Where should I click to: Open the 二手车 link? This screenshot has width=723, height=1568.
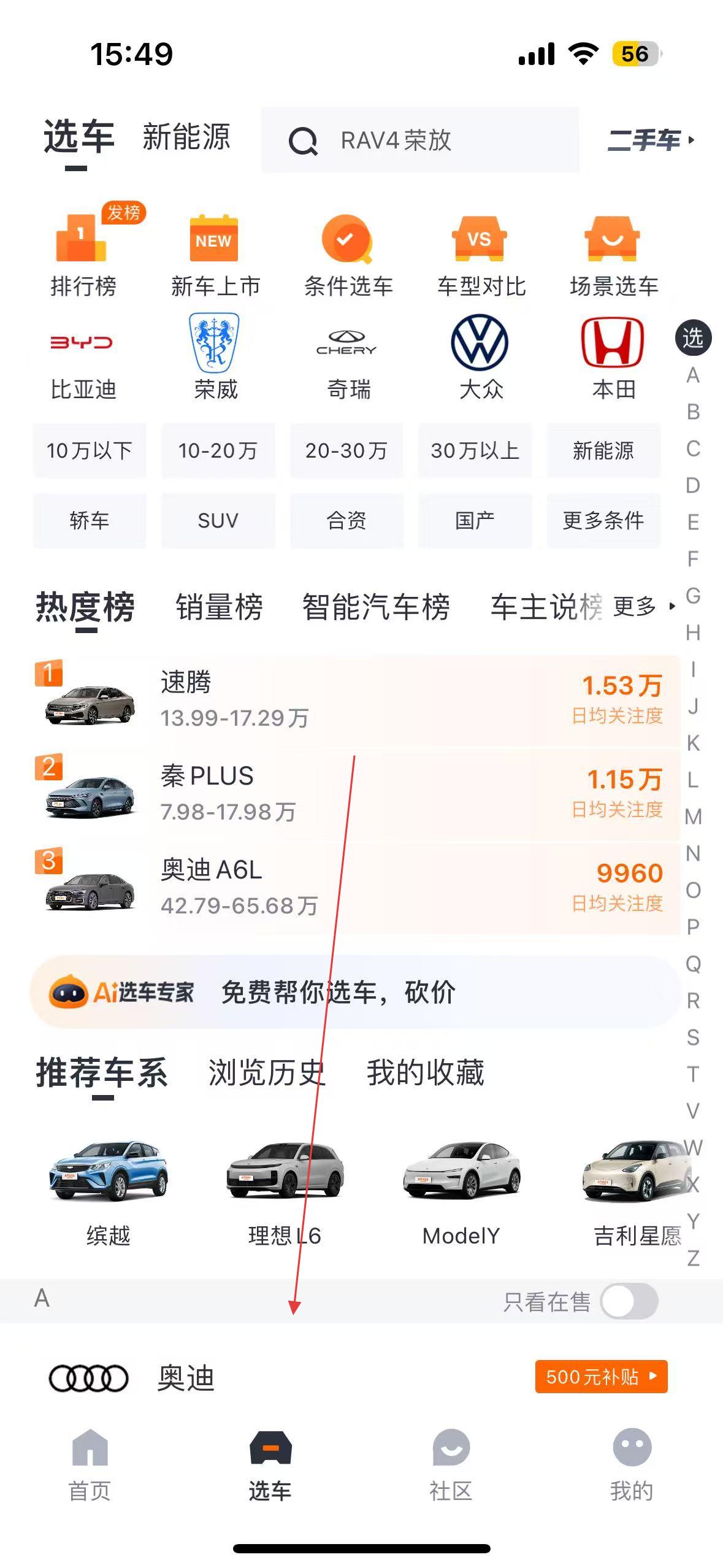651,140
